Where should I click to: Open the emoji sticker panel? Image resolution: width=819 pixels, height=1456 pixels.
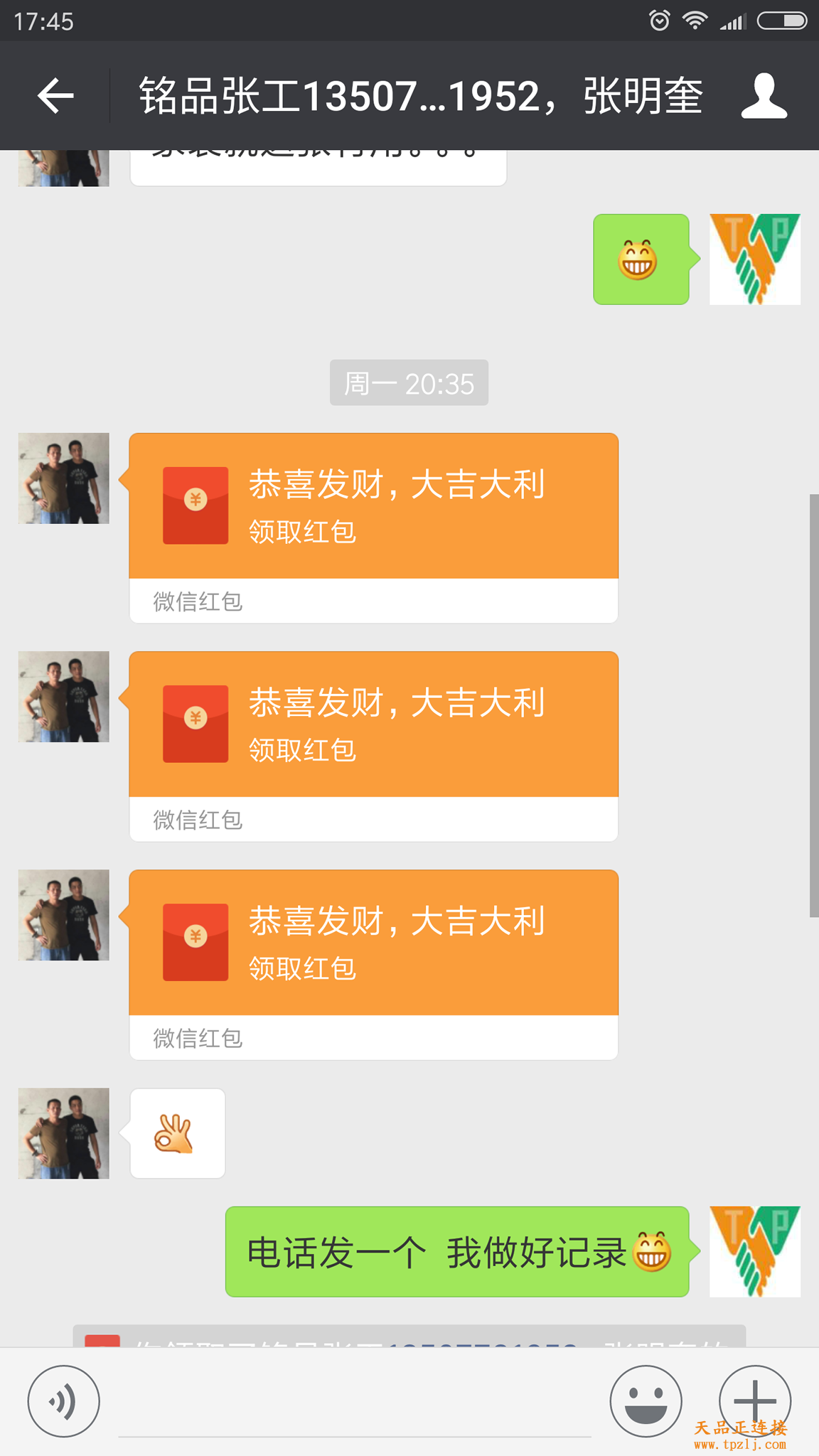(646, 1401)
